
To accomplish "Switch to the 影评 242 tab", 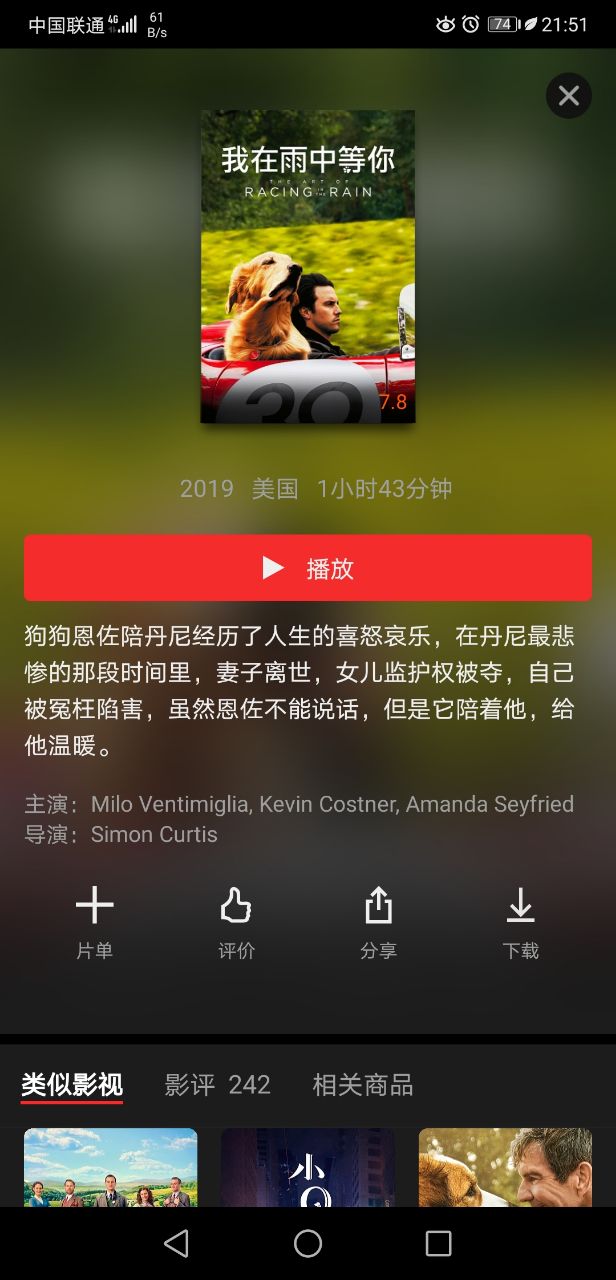I will (x=217, y=1085).
